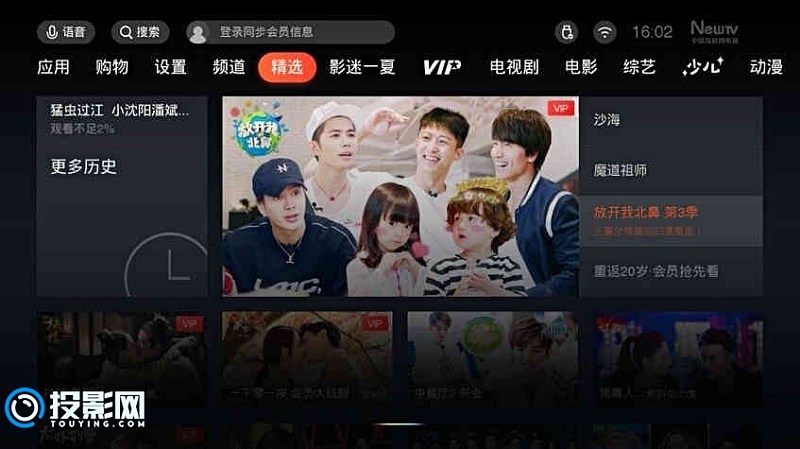Open the 搜索 search button
The width and height of the screenshot is (800, 449).
click(x=140, y=32)
